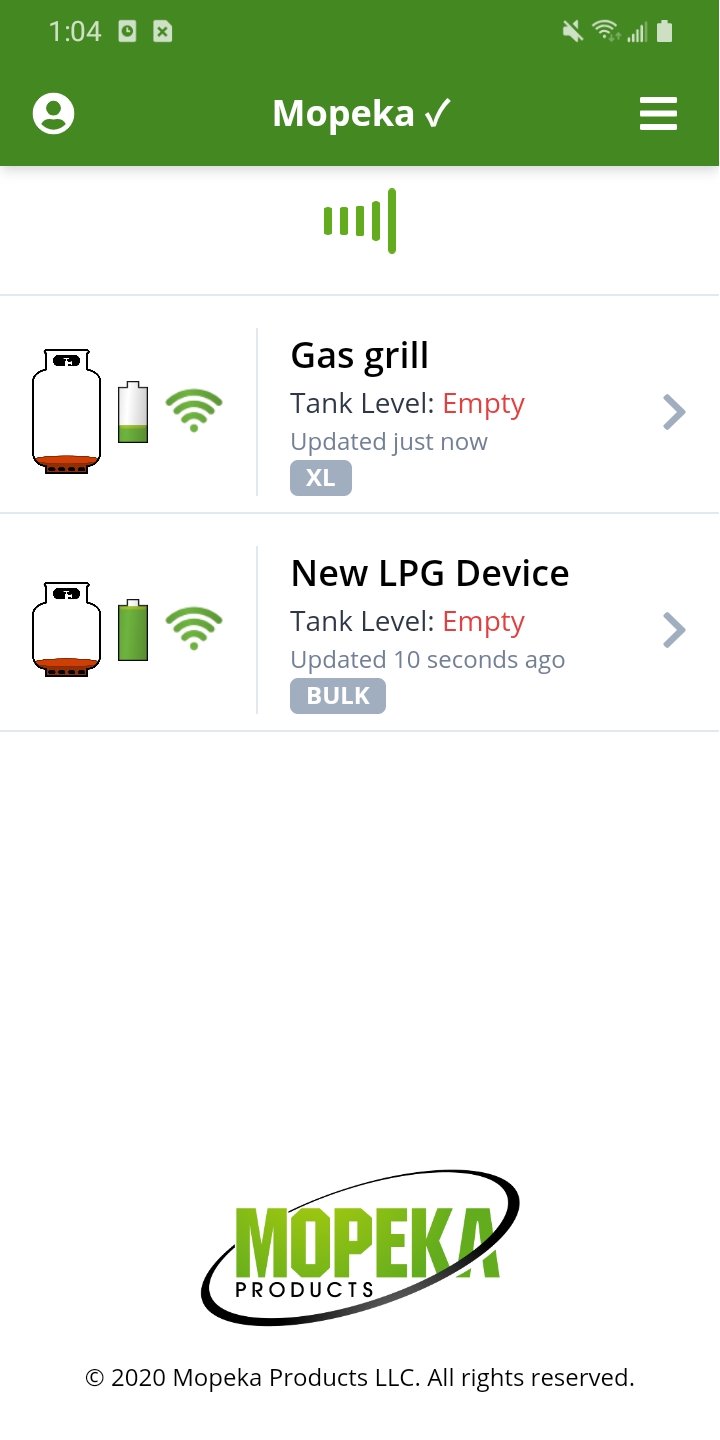Open the Gas grill tank details

click(x=674, y=411)
